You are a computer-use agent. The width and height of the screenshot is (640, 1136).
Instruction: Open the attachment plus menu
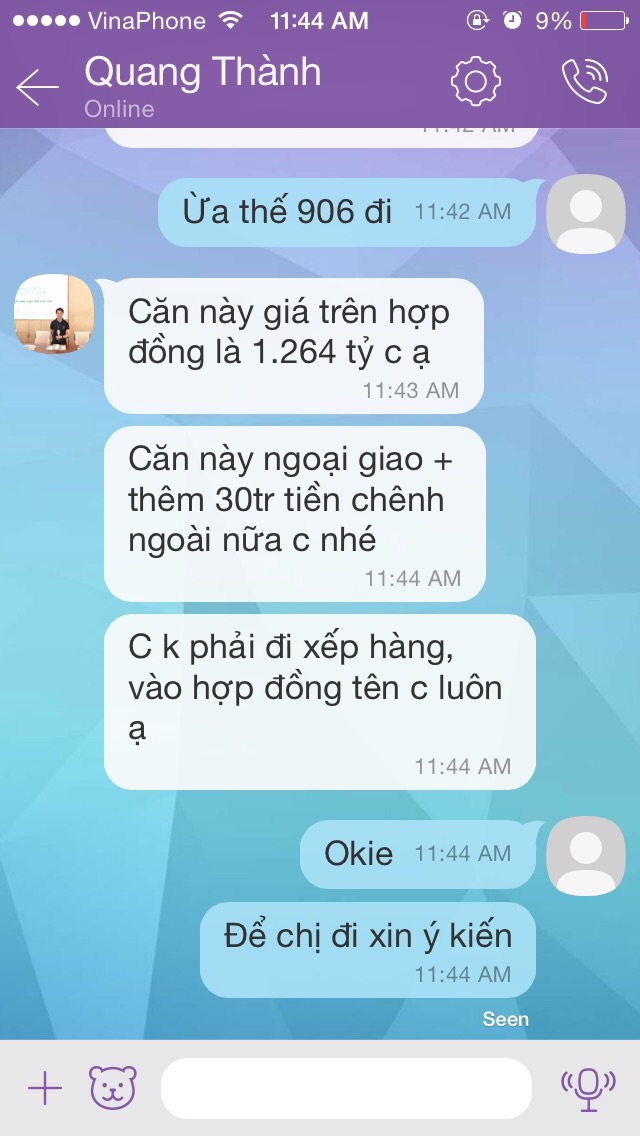45,1088
